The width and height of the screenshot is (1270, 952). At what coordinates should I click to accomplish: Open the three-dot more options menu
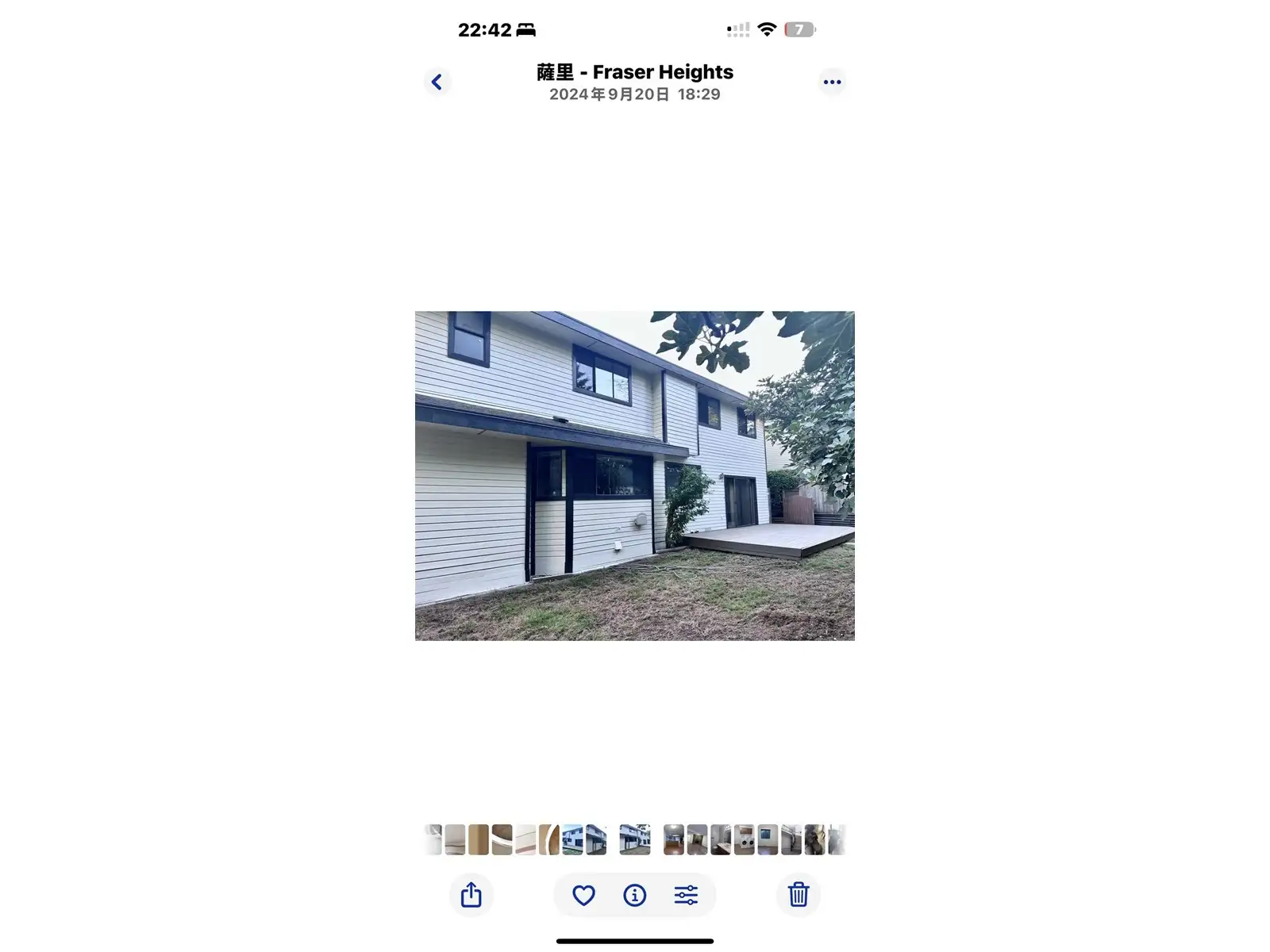(832, 82)
